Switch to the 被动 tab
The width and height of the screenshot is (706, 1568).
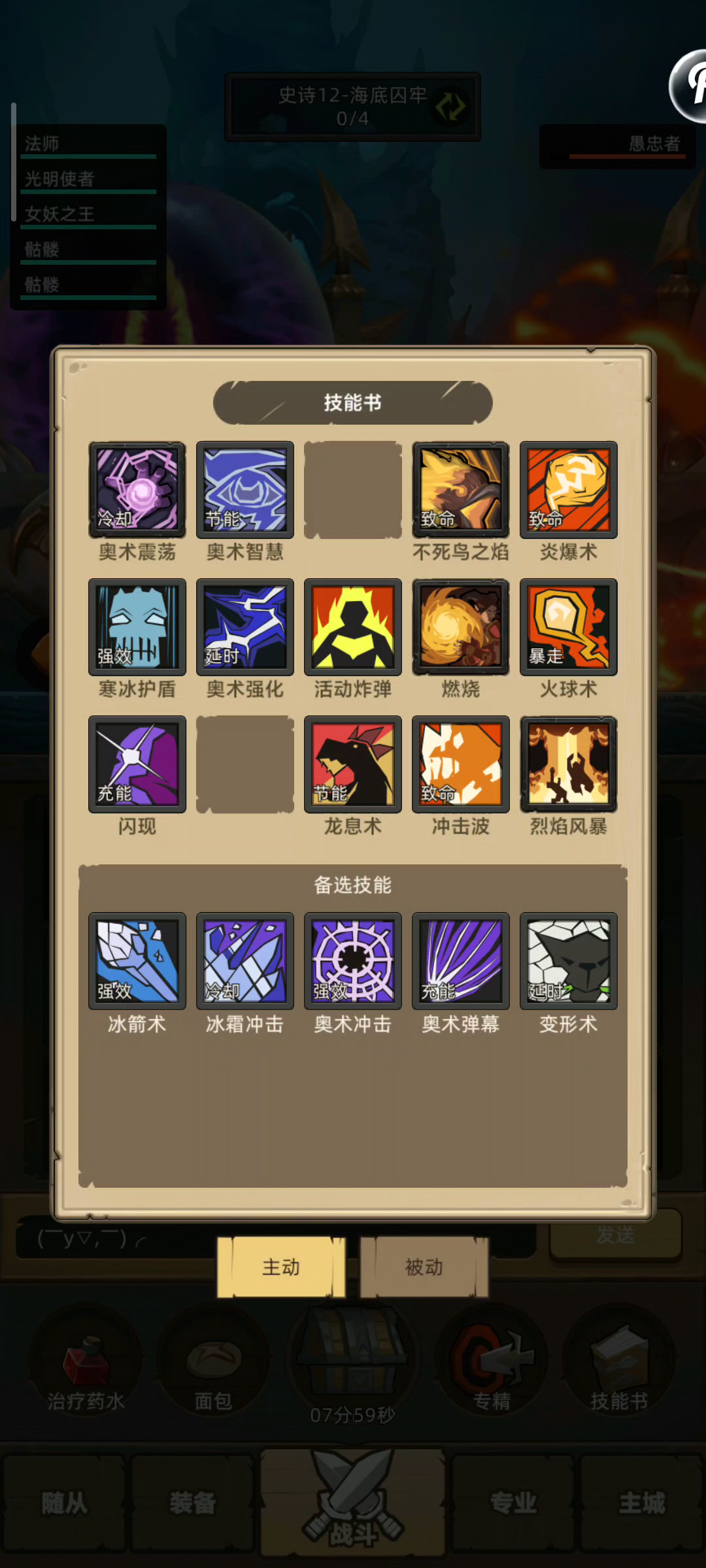424,1267
